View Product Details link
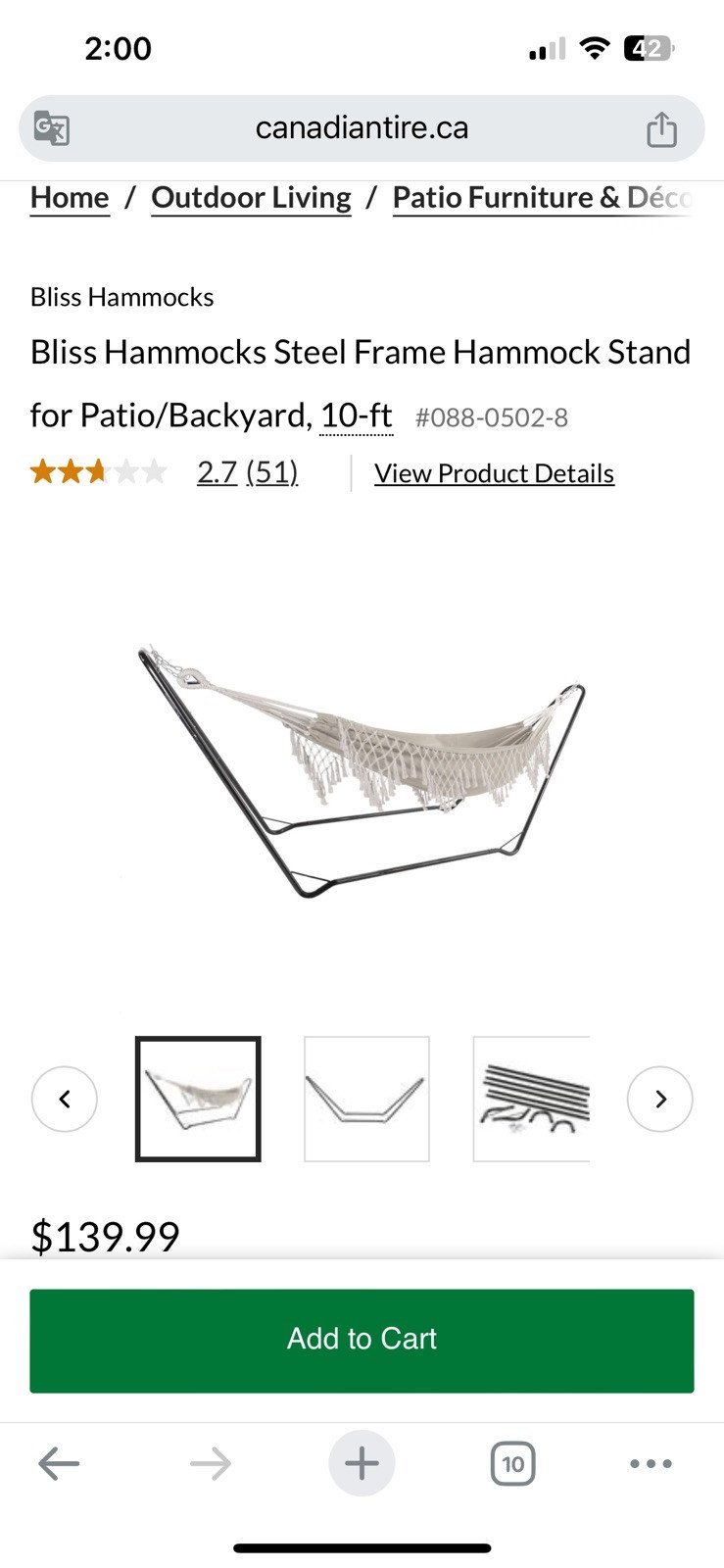Screen dimensions: 724x1568 tap(494, 473)
